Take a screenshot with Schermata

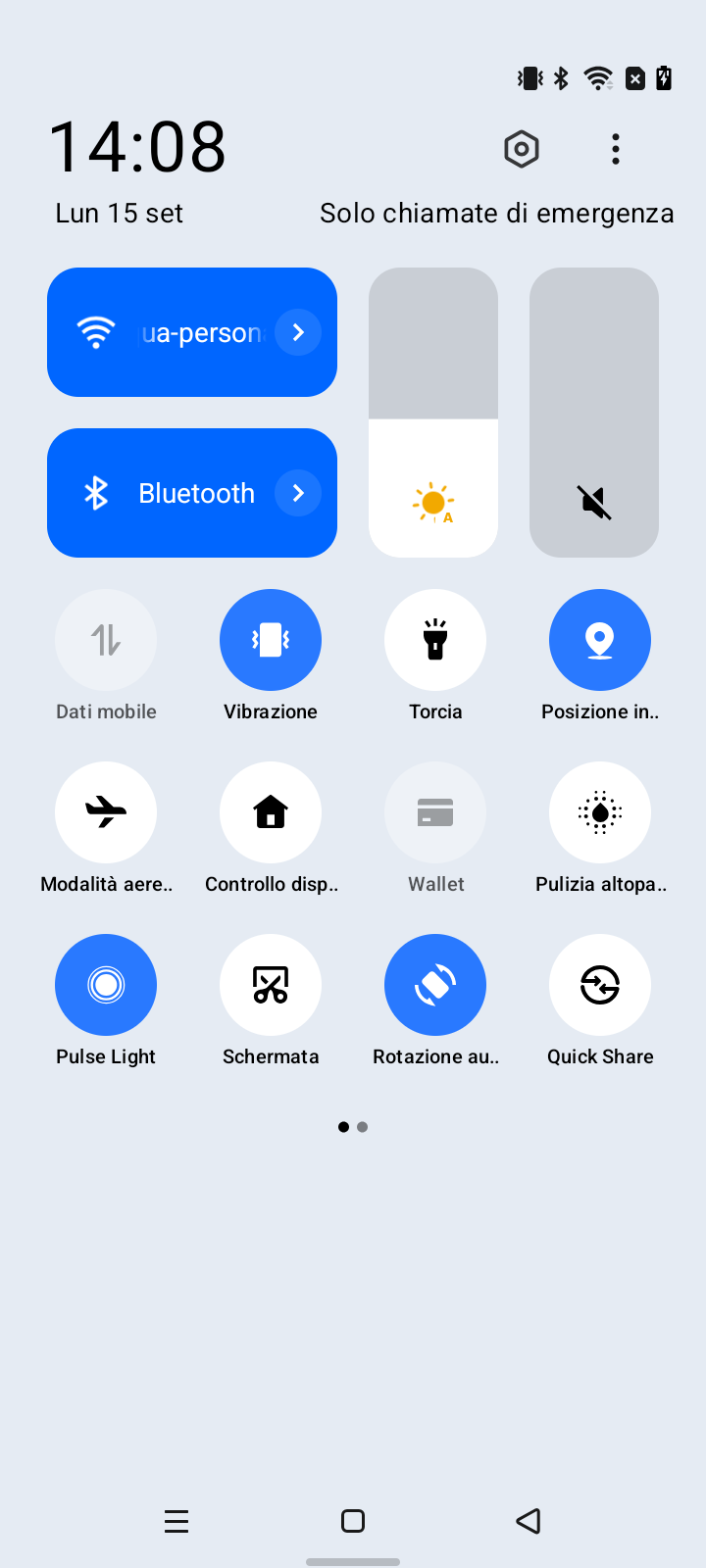coord(271,985)
